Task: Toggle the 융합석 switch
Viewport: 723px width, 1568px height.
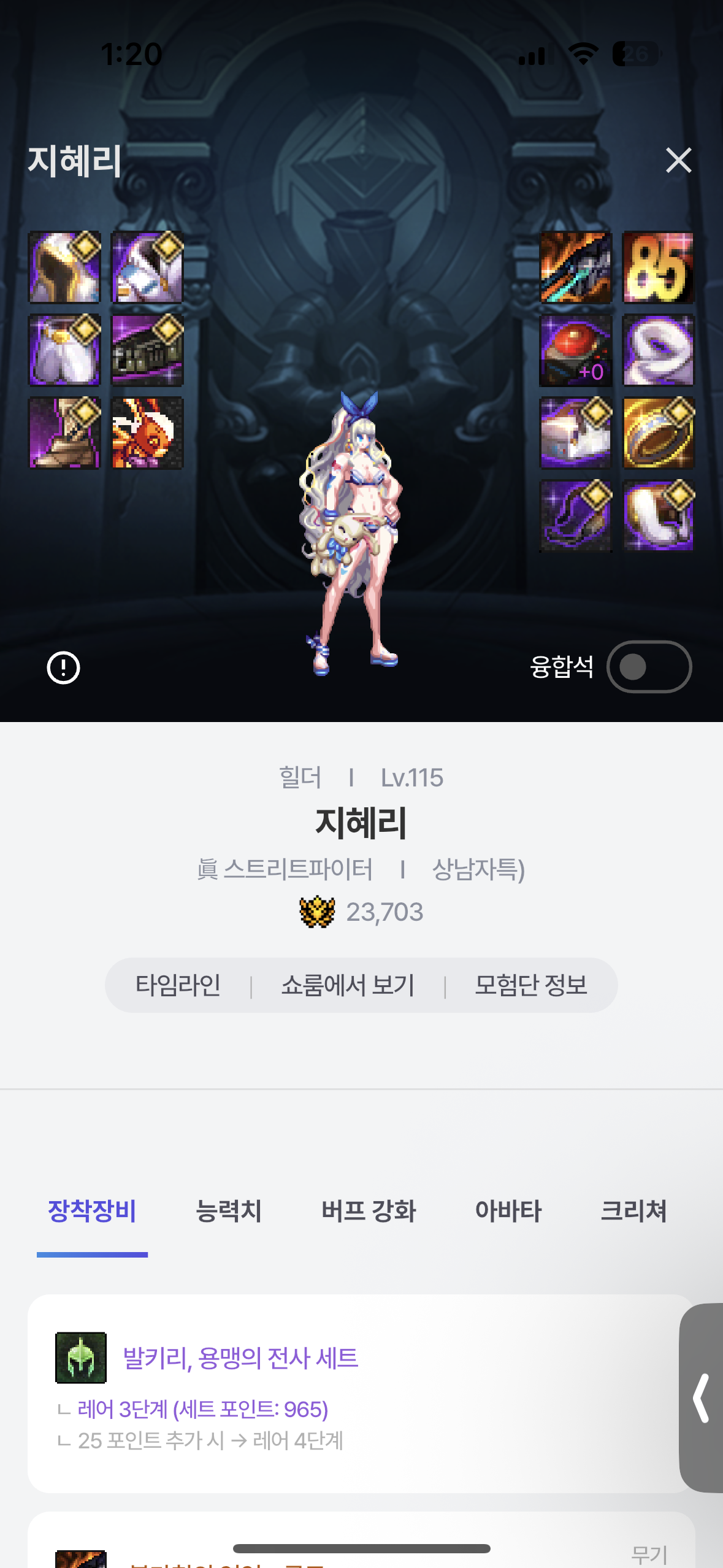Action: point(649,667)
